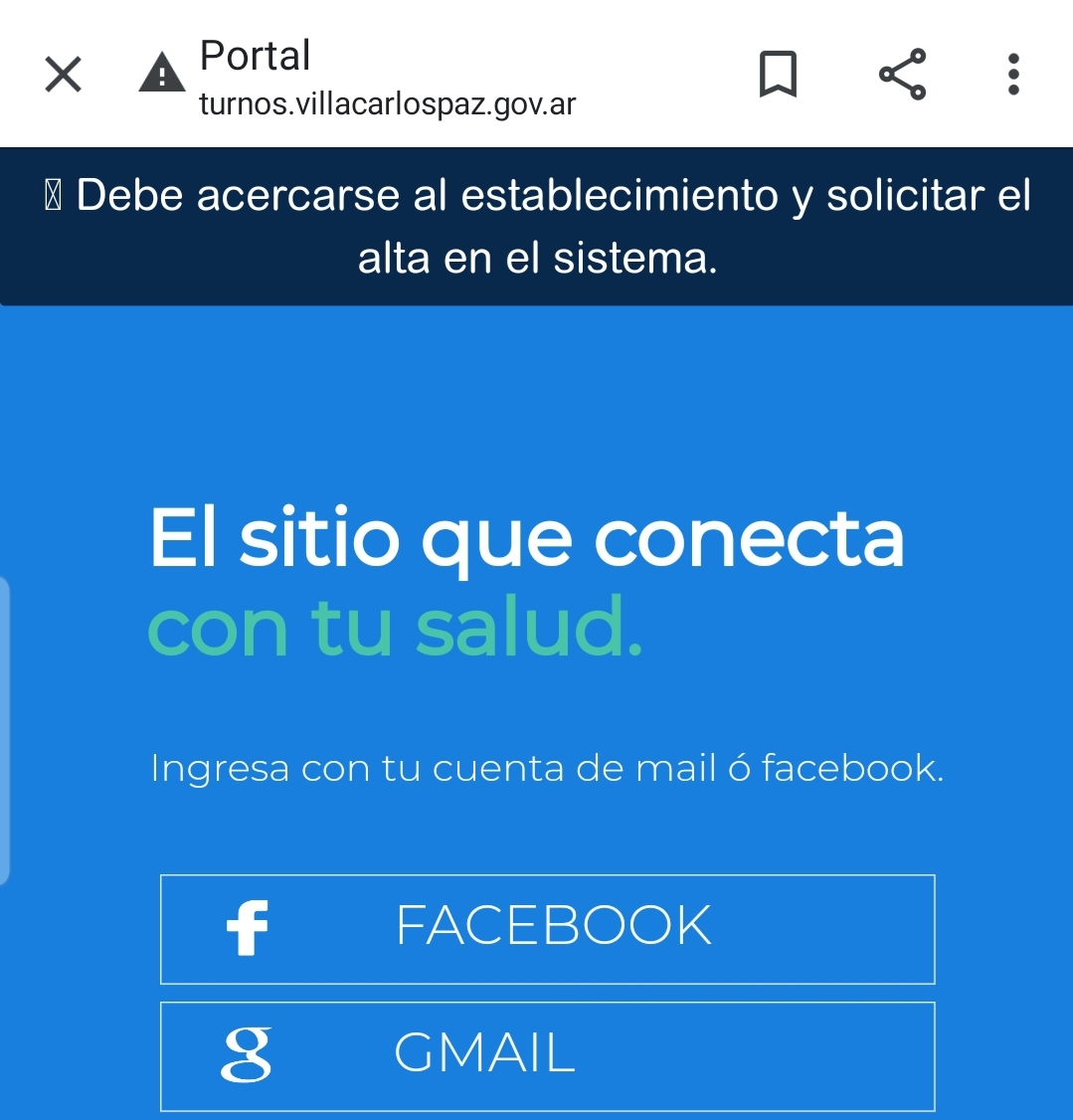The image size is (1073, 1120).
Task: Tap the site security warning icon
Action: tap(162, 75)
